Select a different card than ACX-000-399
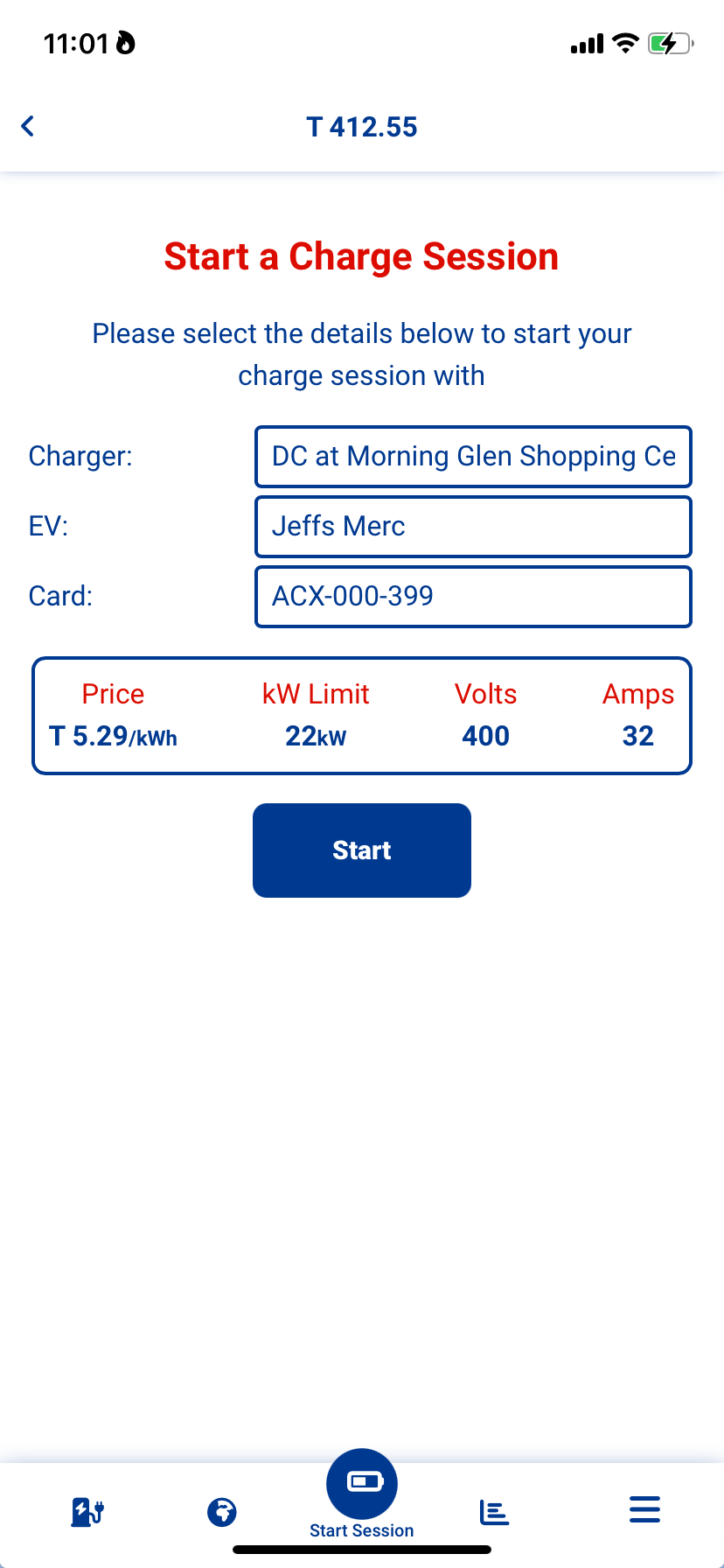This screenshot has height=1568, width=724. 473,597
